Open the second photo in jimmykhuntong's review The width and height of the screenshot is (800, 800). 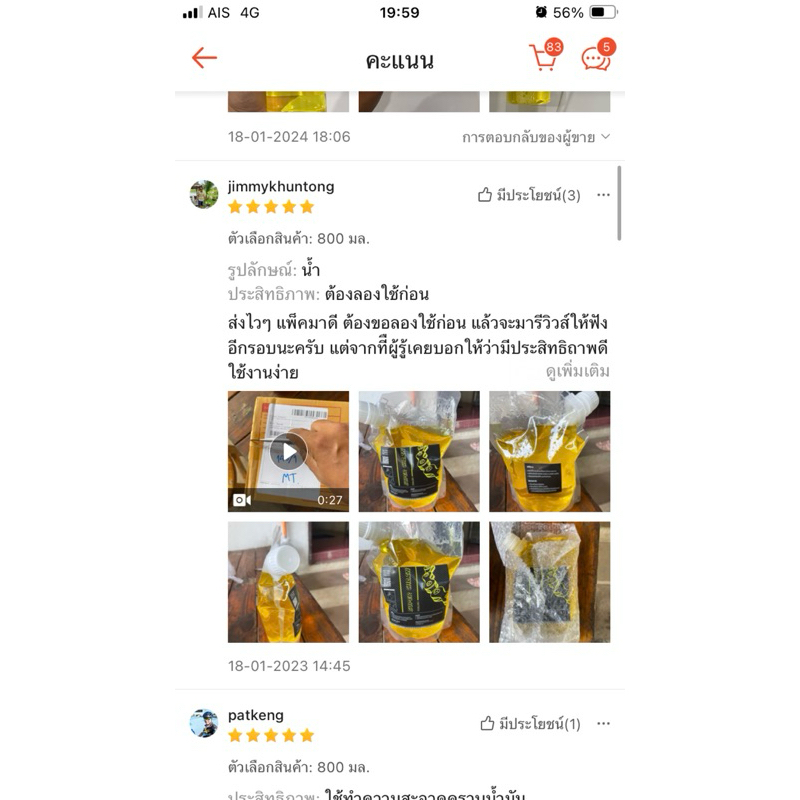pyautogui.click(x=419, y=451)
